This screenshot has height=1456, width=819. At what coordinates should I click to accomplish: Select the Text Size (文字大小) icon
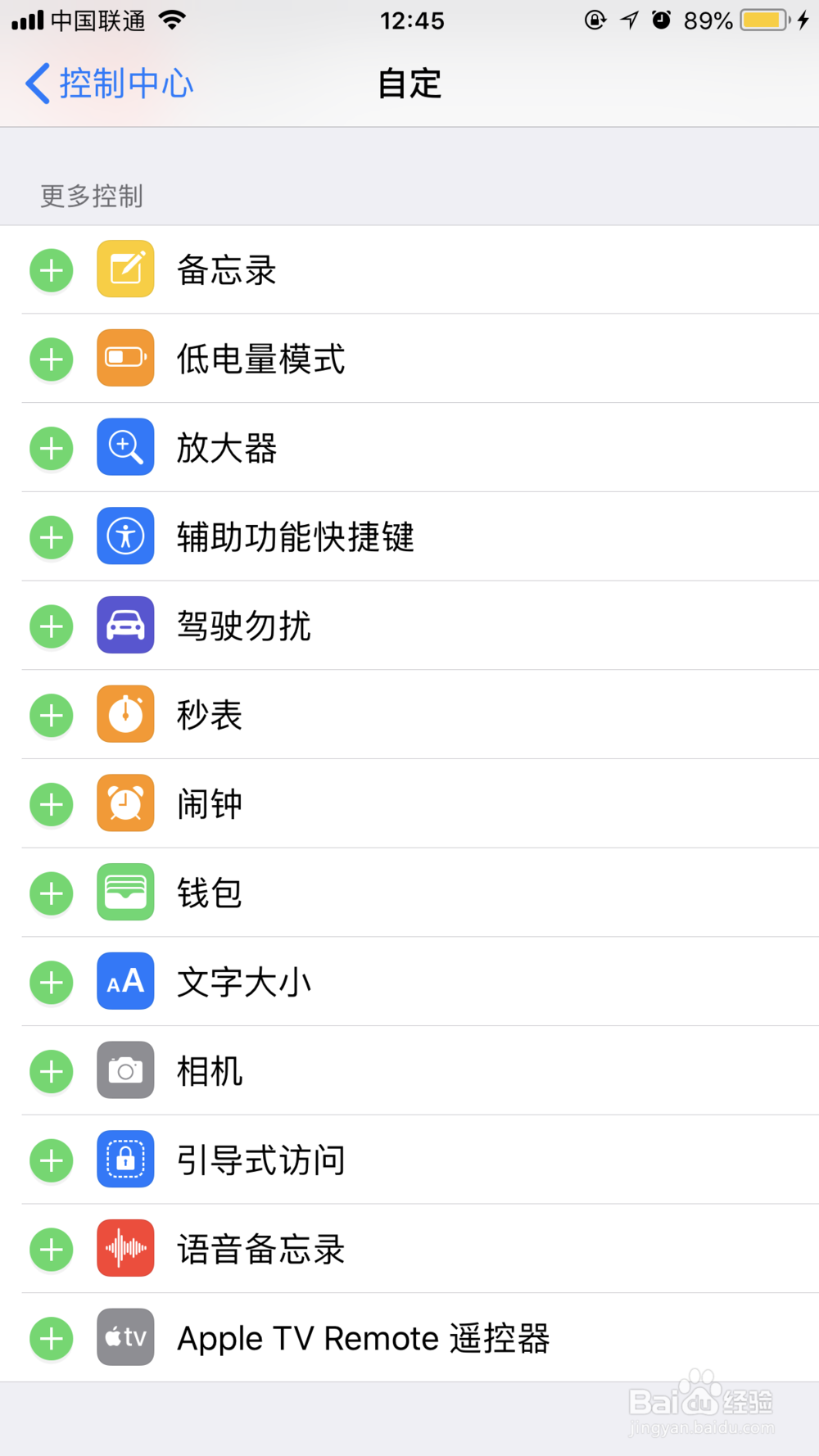(x=124, y=981)
